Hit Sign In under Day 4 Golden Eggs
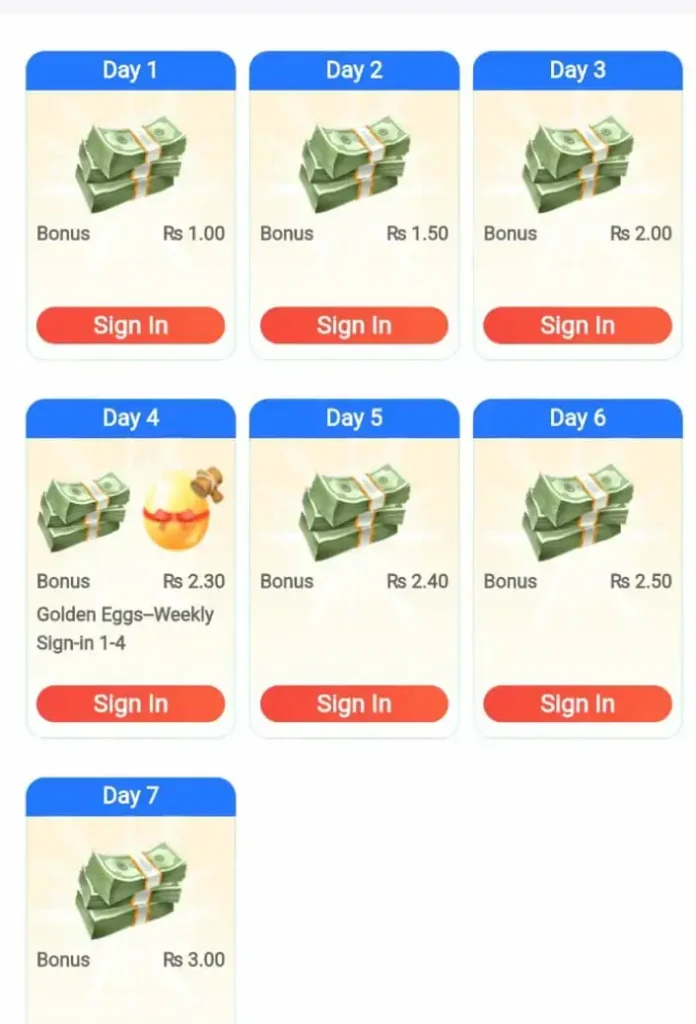The height and width of the screenshot is (1024, 696). click(130, 703)
